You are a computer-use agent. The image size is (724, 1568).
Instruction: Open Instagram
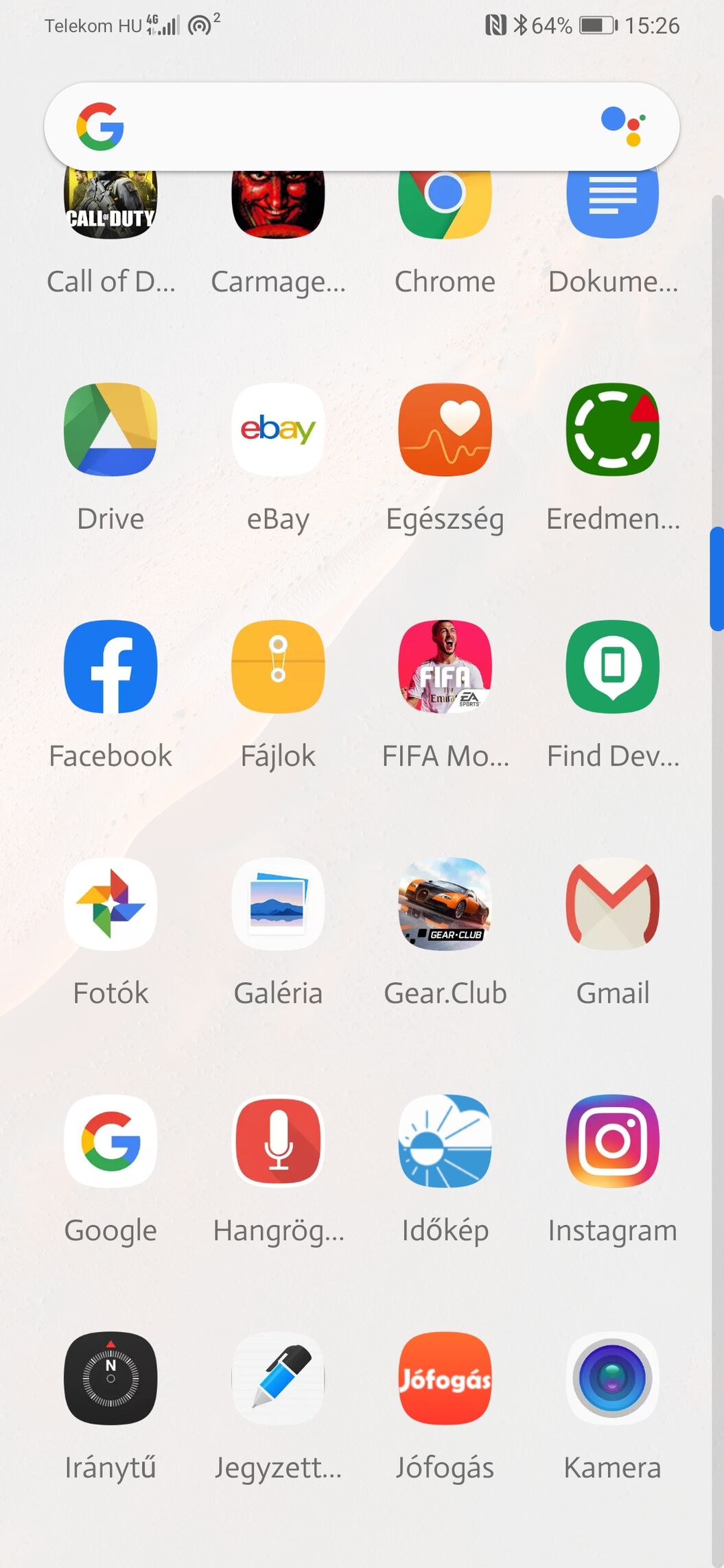coord(613,1141)
